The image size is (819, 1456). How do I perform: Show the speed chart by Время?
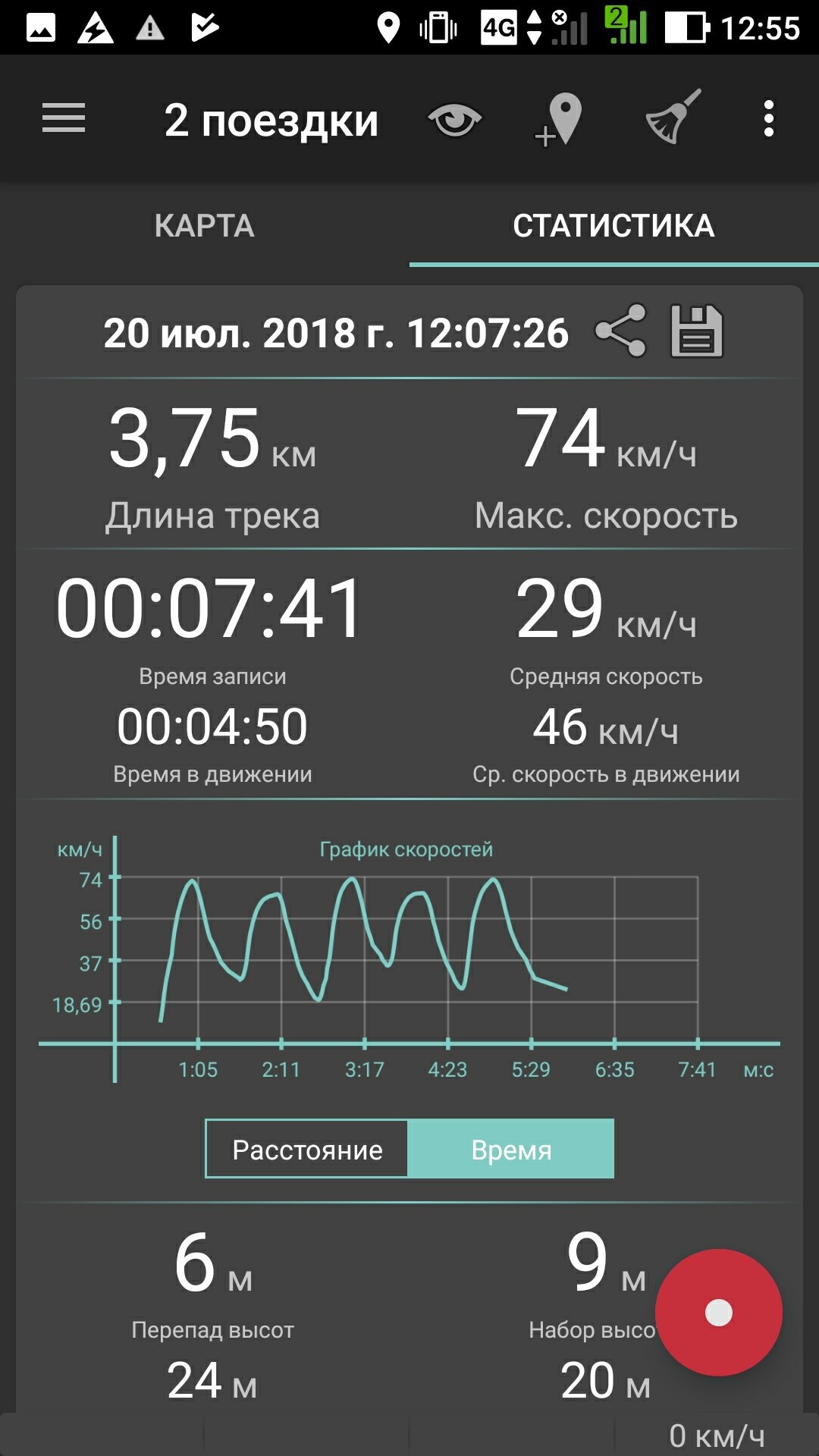pyautogui.click(x=511, y=1150)
